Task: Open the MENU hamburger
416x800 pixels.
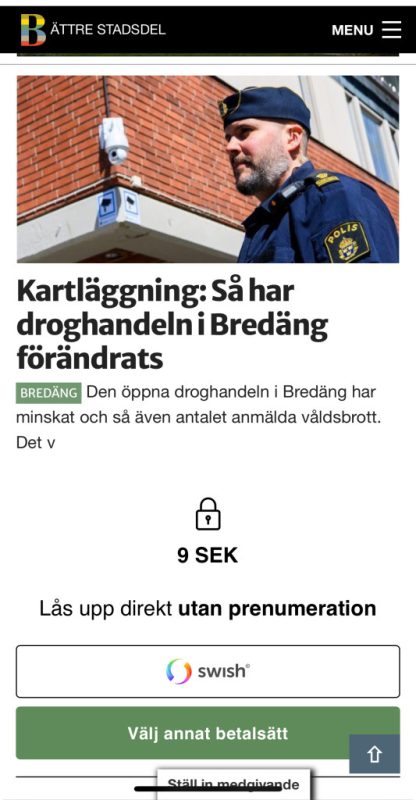Action: tap(366, 30)
